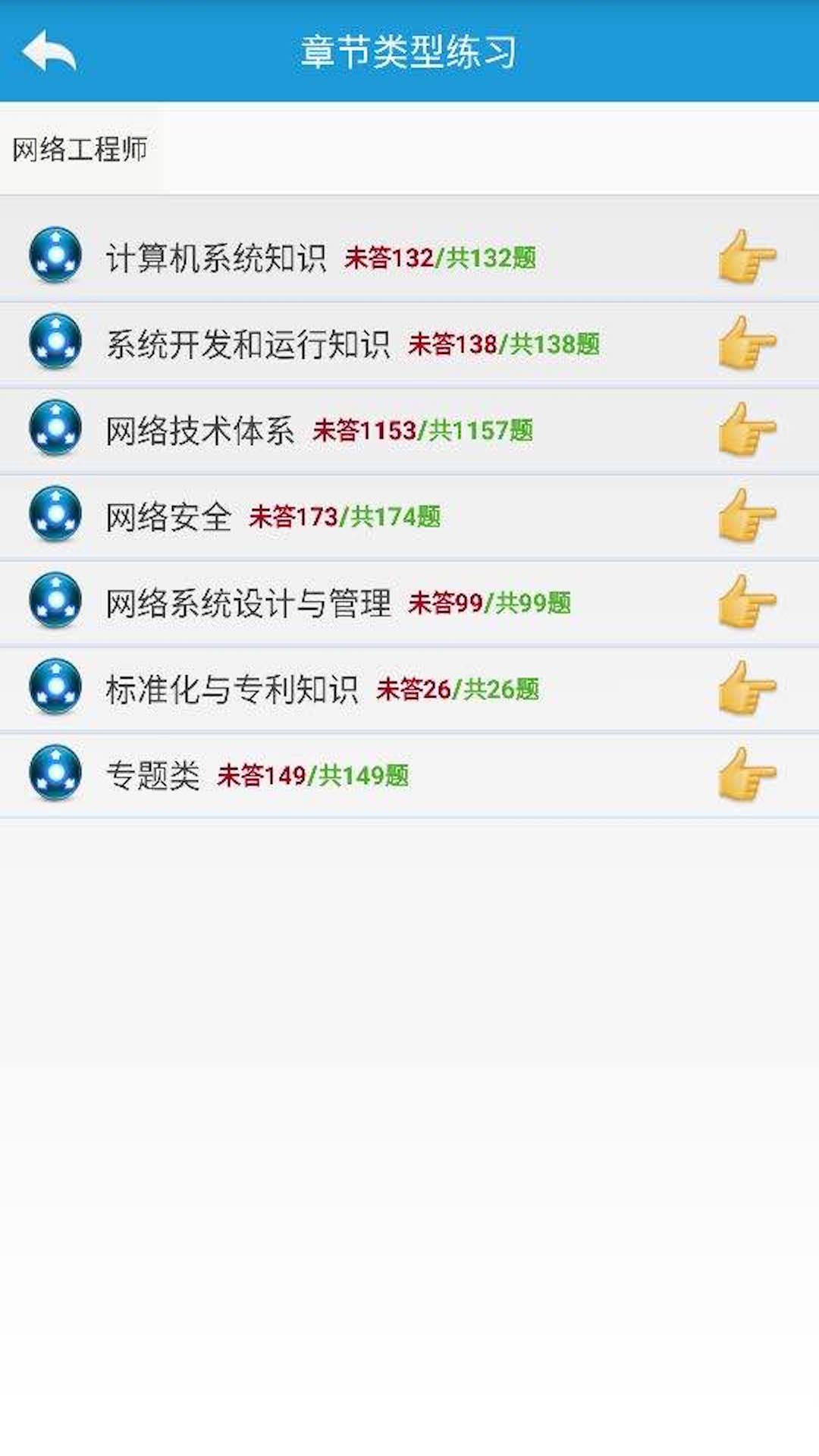Select the sphere icon beside 标准化与专利知识
Screen dimensions: 819x1456
(53, 688)
